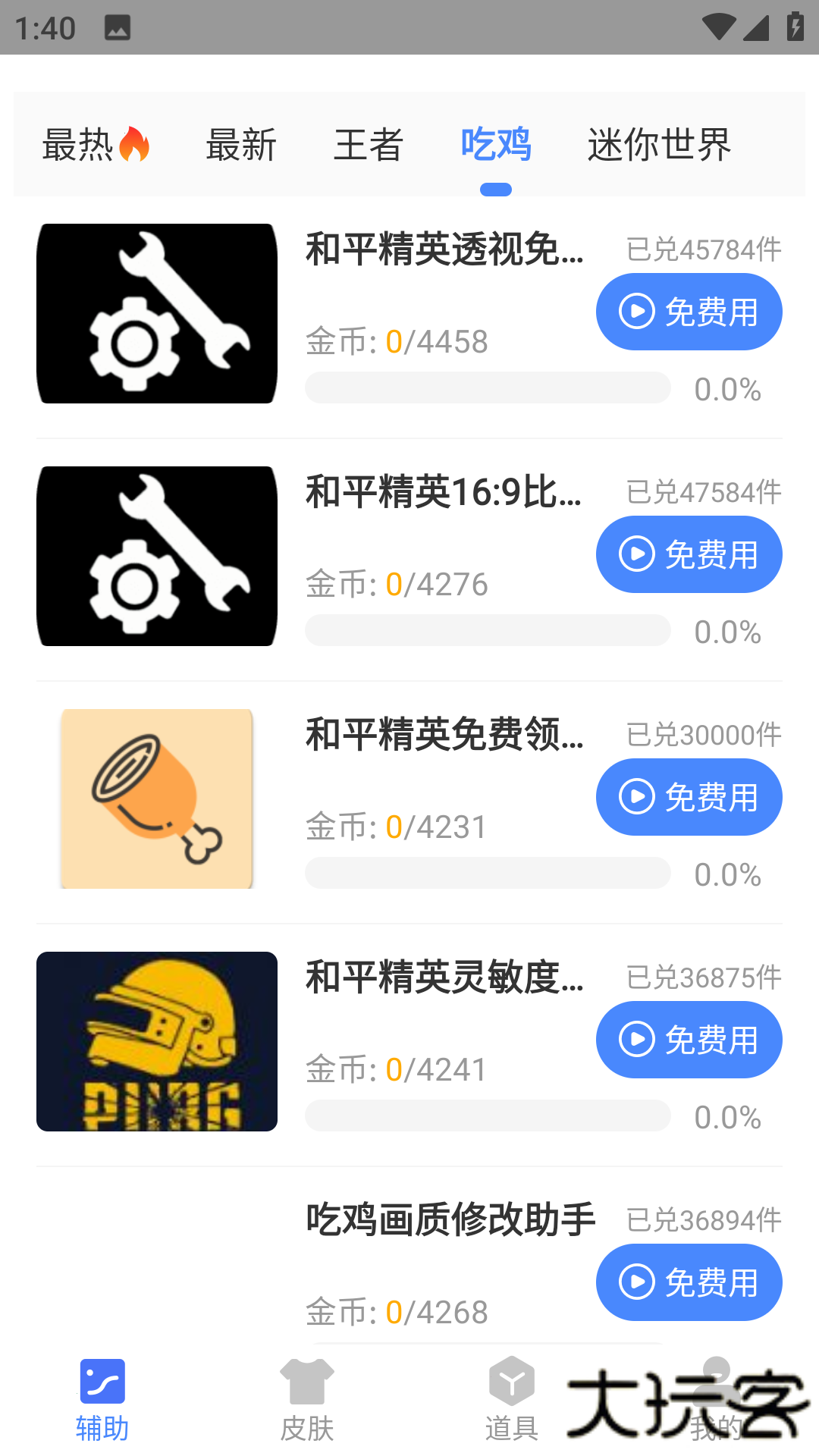Click the wrench-and-gear icon for 和平精英16:9比 tool

pyautogui.click(x=156, y=555)
